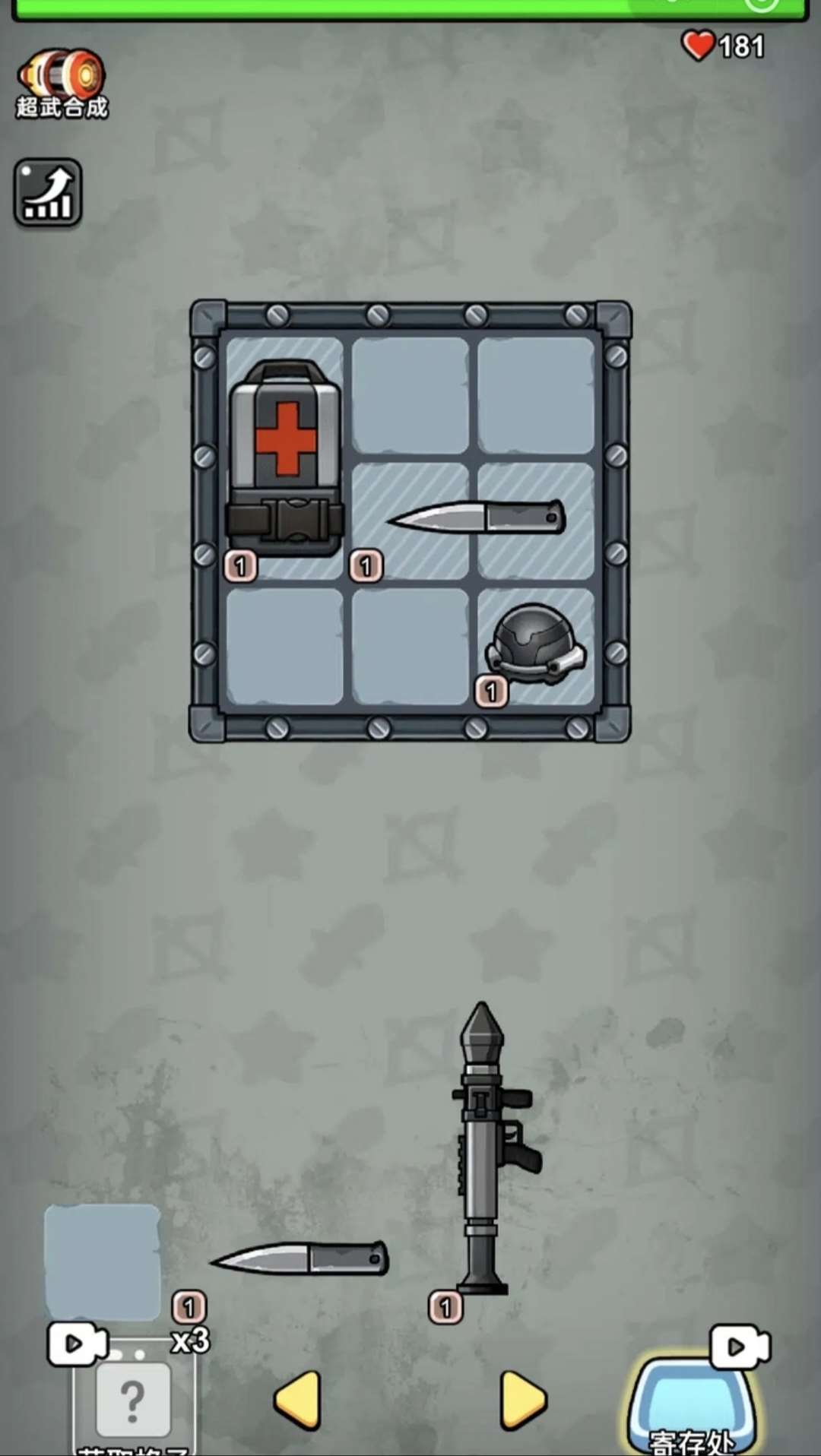This screenshot has height=1456, width=821.
Task: Pick the spare knife below the grid
Action: 300,1259
